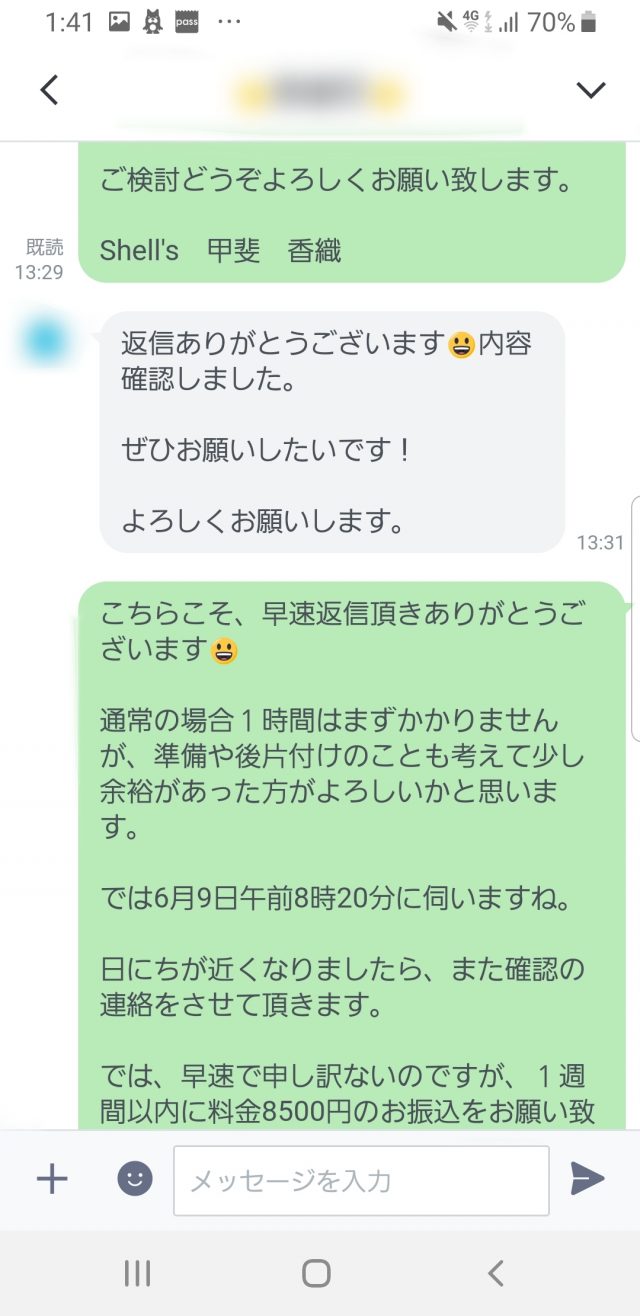640x1316 pixels.
Task: Go back from this chat
Action: 49,90
